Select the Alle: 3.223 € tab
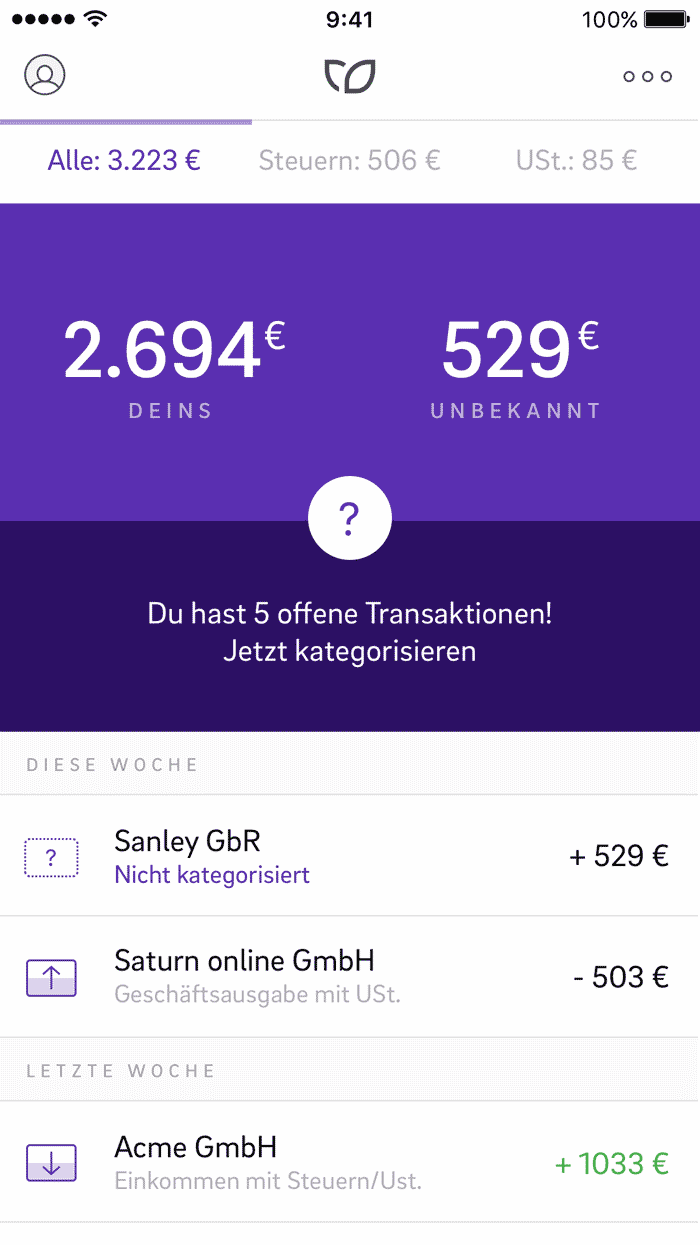Screen dimensions: 700x1245 (x=125, y=160)
